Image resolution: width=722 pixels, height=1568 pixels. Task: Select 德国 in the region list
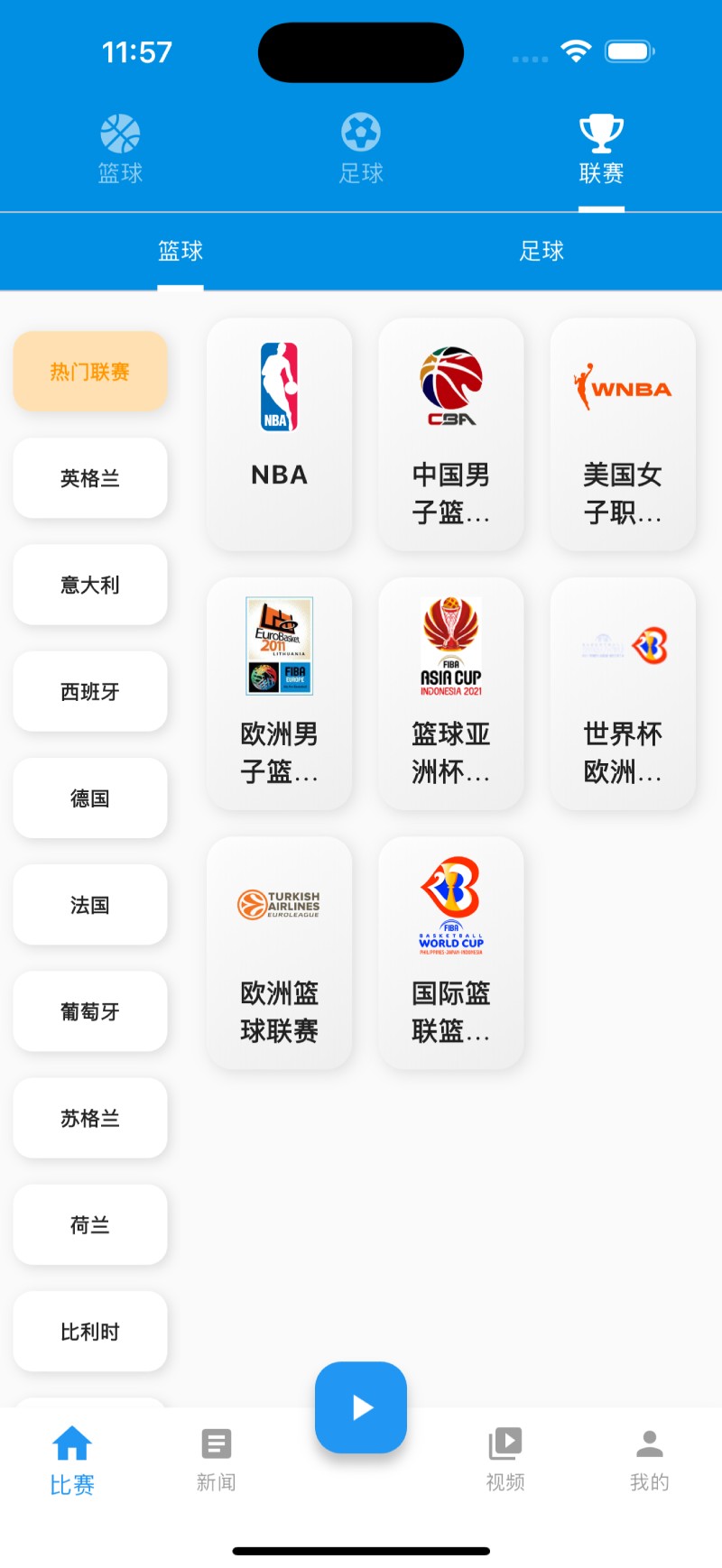90,798
